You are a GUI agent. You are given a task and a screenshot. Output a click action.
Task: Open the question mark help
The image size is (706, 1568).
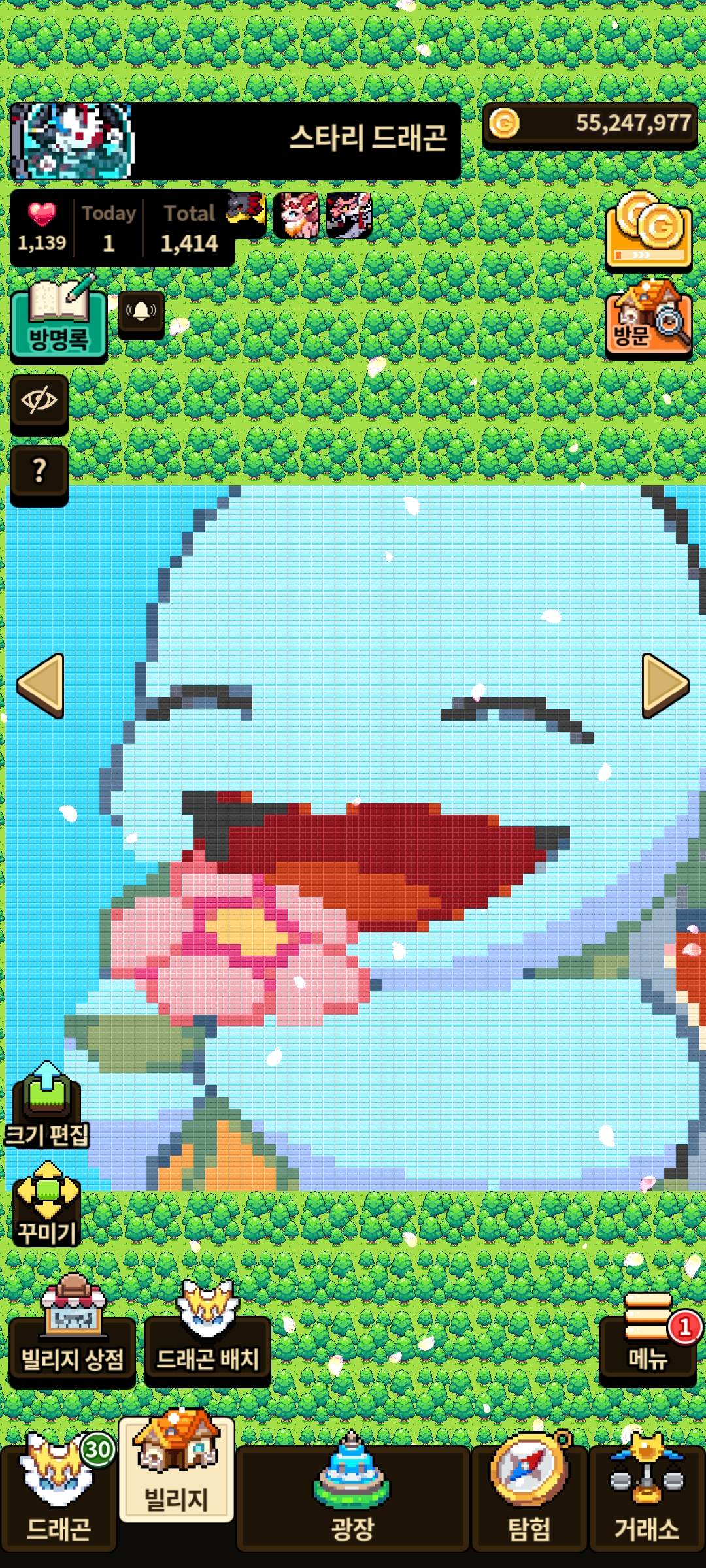click(x=39, y=471)
